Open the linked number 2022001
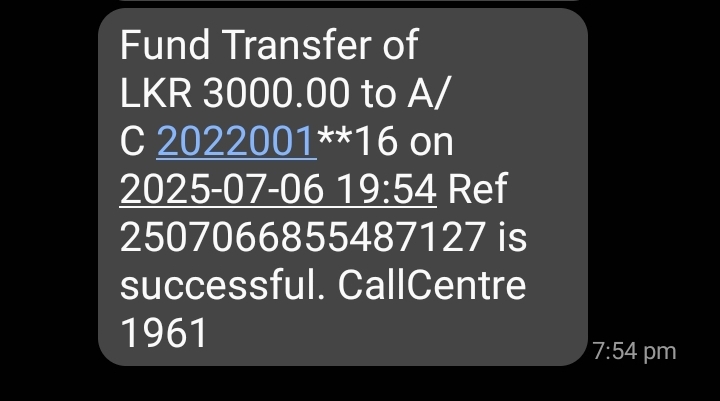Viewport: 720px width, 401px height. click(236, 142)
